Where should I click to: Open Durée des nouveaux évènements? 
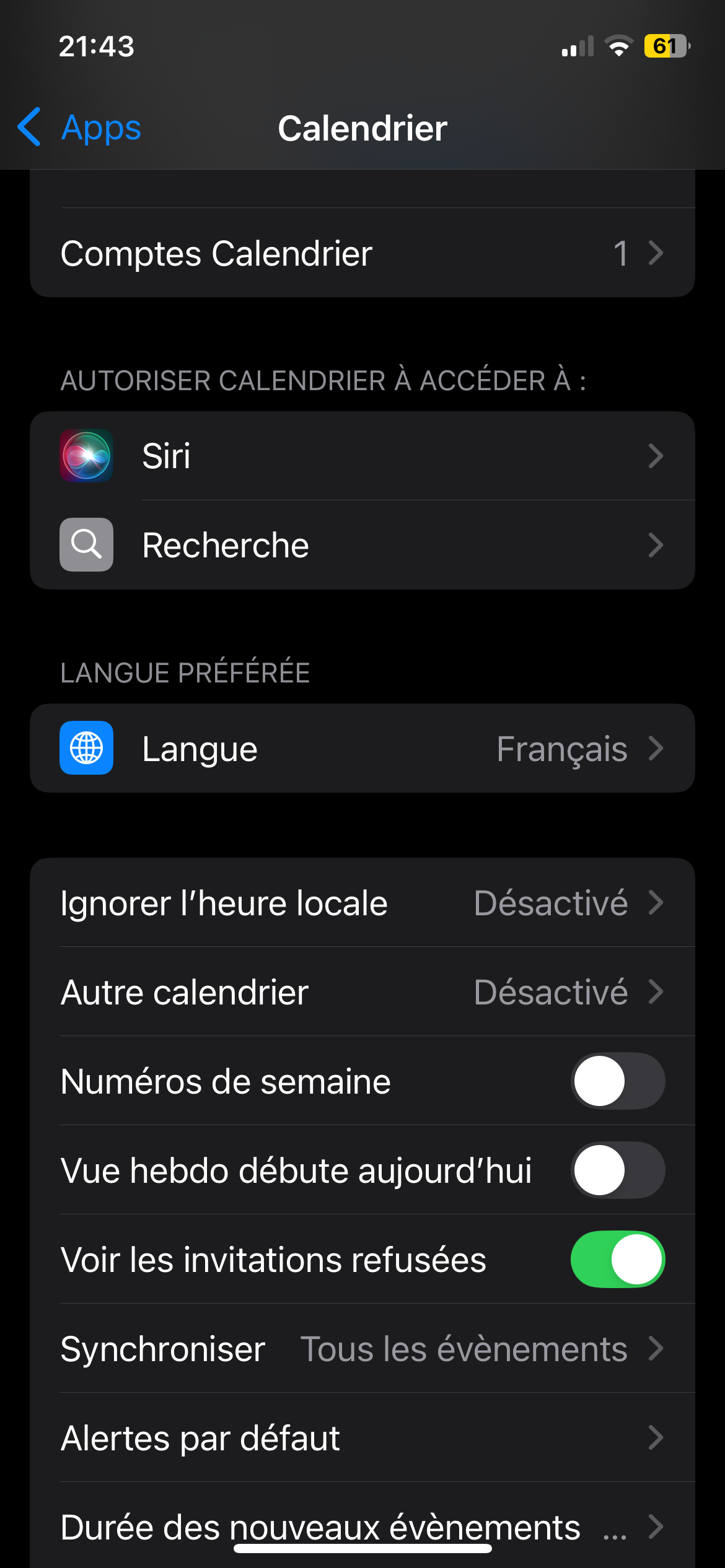(362, 1526)
